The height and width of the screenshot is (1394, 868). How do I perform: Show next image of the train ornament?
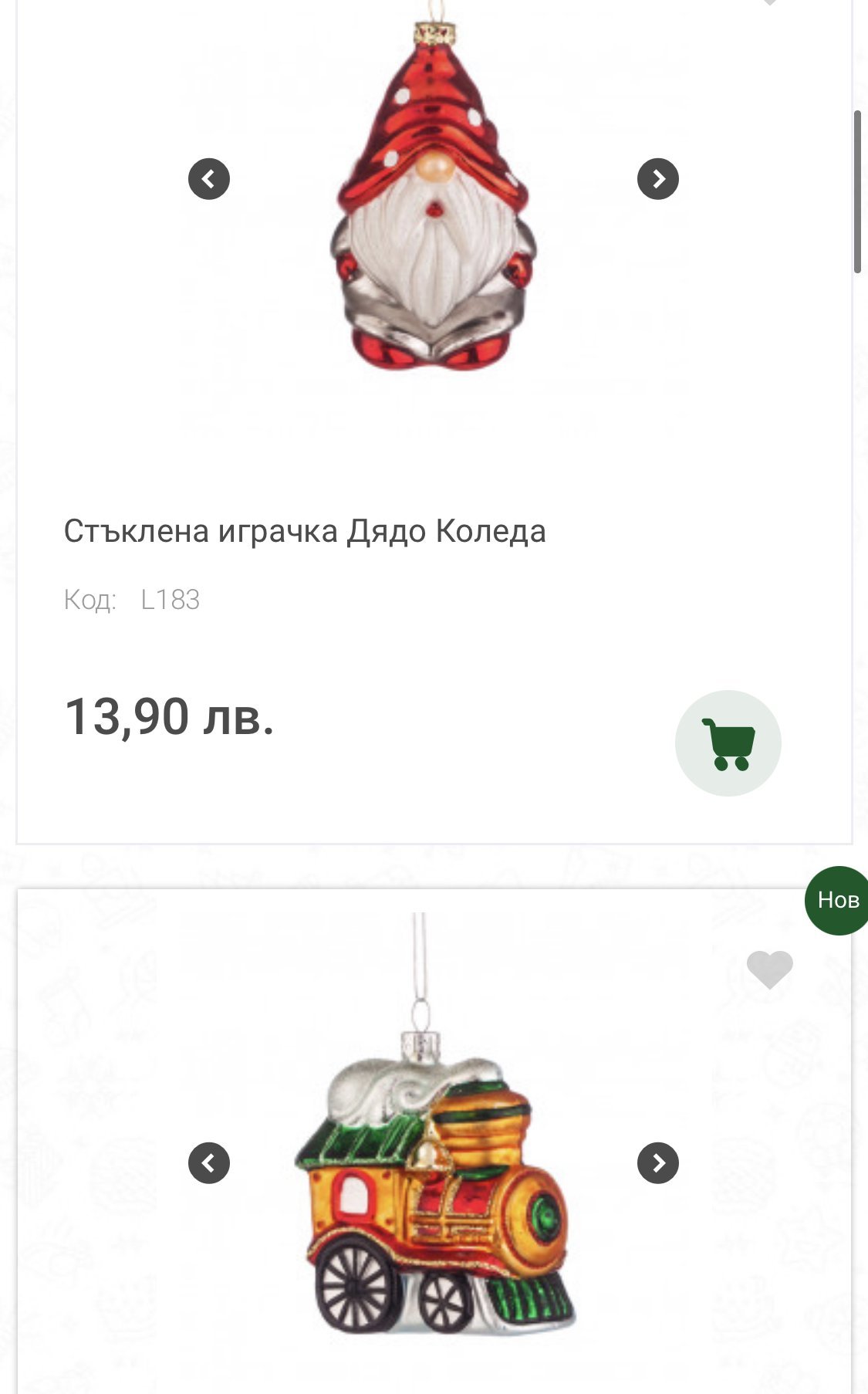(x=657, y=1162)
